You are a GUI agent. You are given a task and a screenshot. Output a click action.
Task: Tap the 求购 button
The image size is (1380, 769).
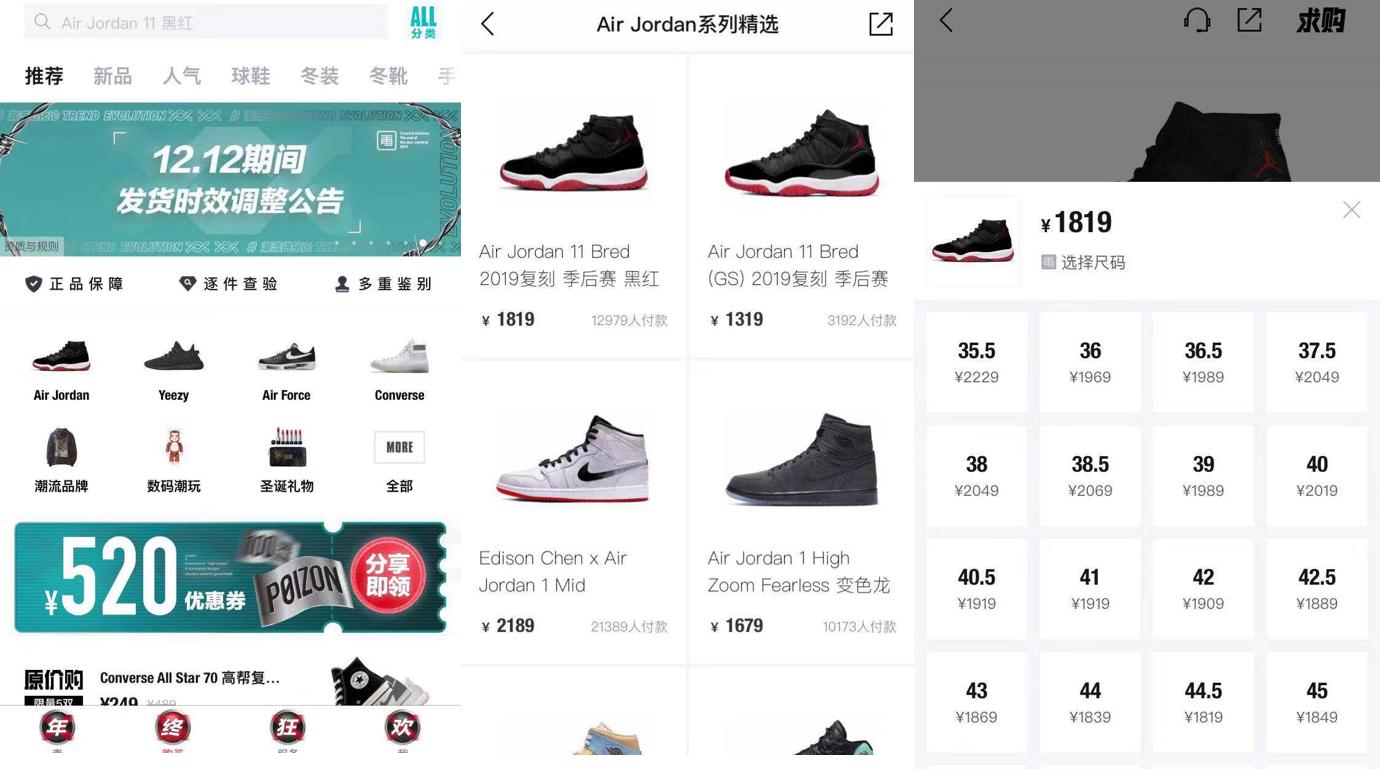pos(1320,20)
